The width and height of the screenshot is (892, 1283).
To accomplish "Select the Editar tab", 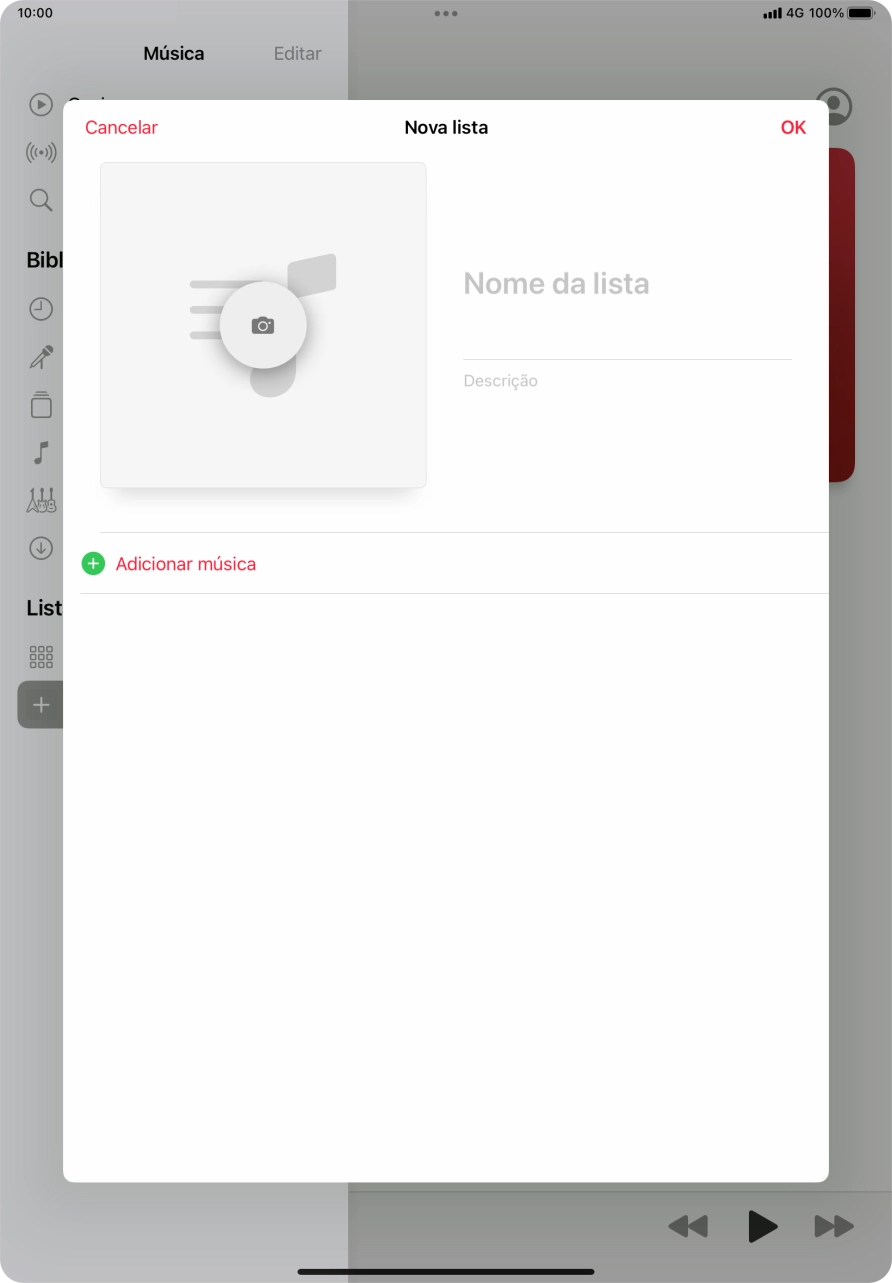I will [296, 53].
